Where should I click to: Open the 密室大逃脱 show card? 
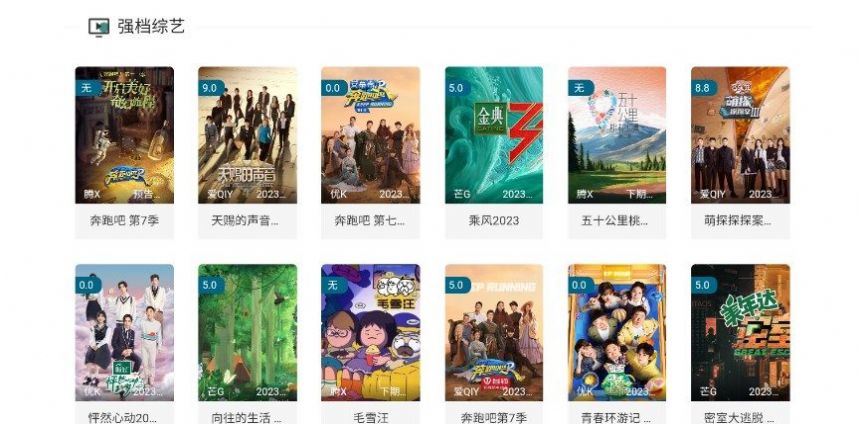point(740,333)
